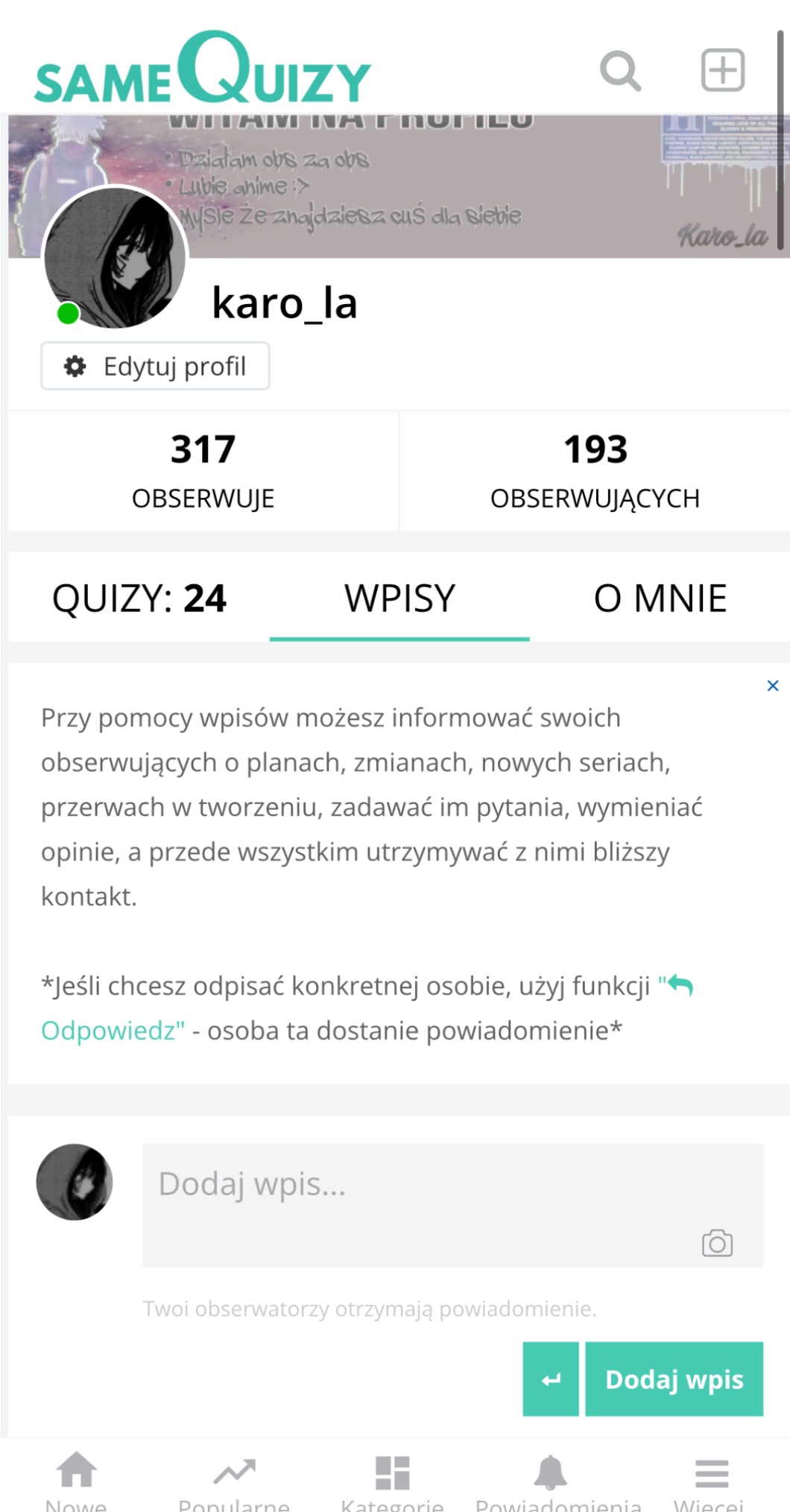Attach a photo with the camera icon

pos(717,1243)
